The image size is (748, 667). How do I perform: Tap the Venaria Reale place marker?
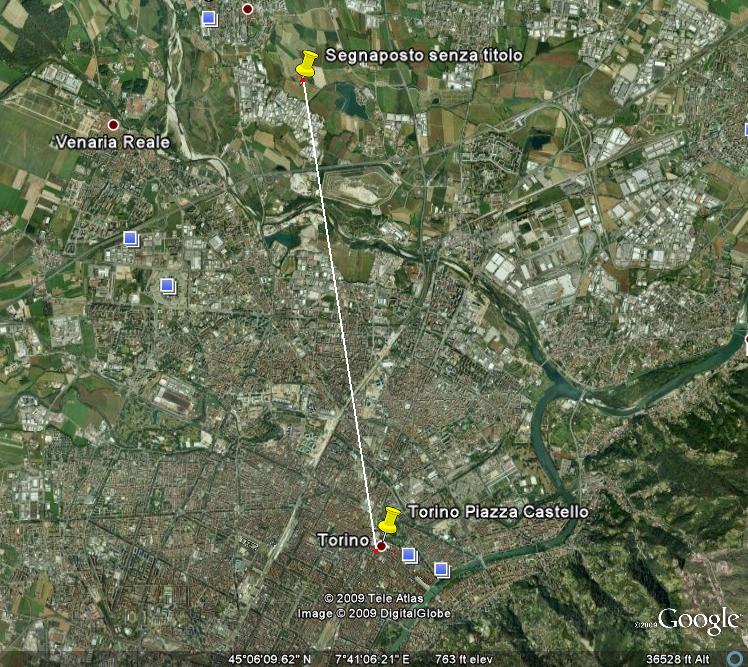coord(113,125)
